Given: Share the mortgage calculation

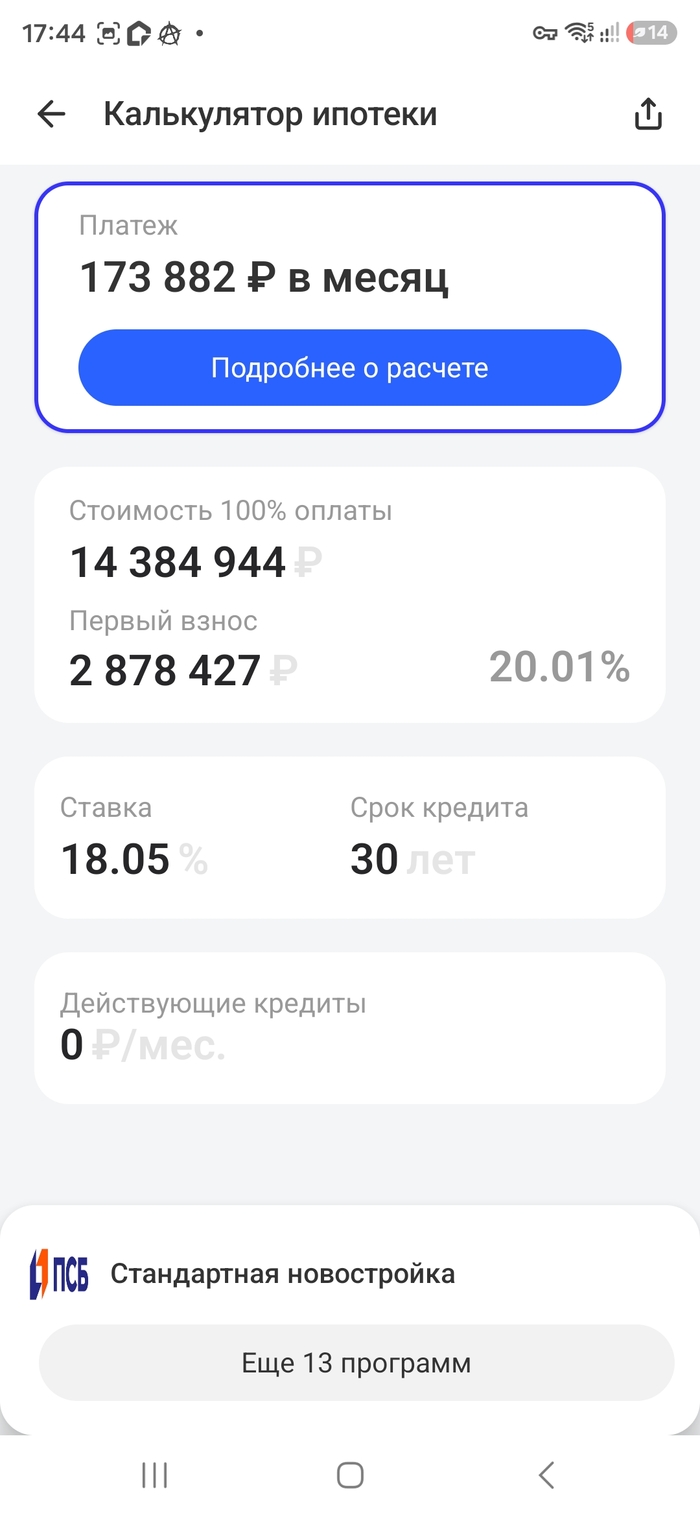Looking at the screenshot, I should pos(649,114).
